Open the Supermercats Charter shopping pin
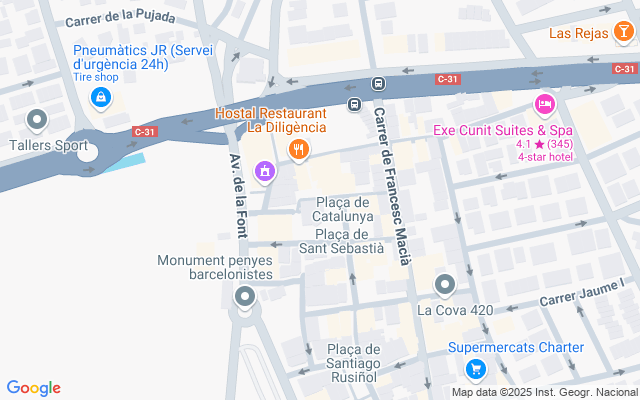Image resolution: width=640 pixels, height=400 pixels. tap(476, 369)
